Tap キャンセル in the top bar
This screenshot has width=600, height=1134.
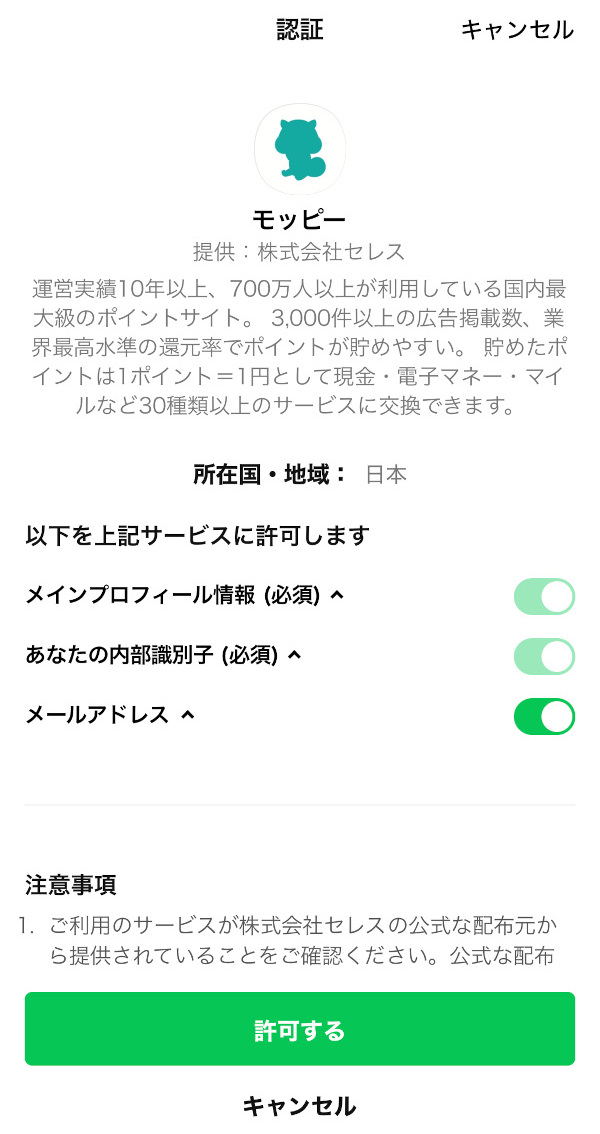pos(517,30)
